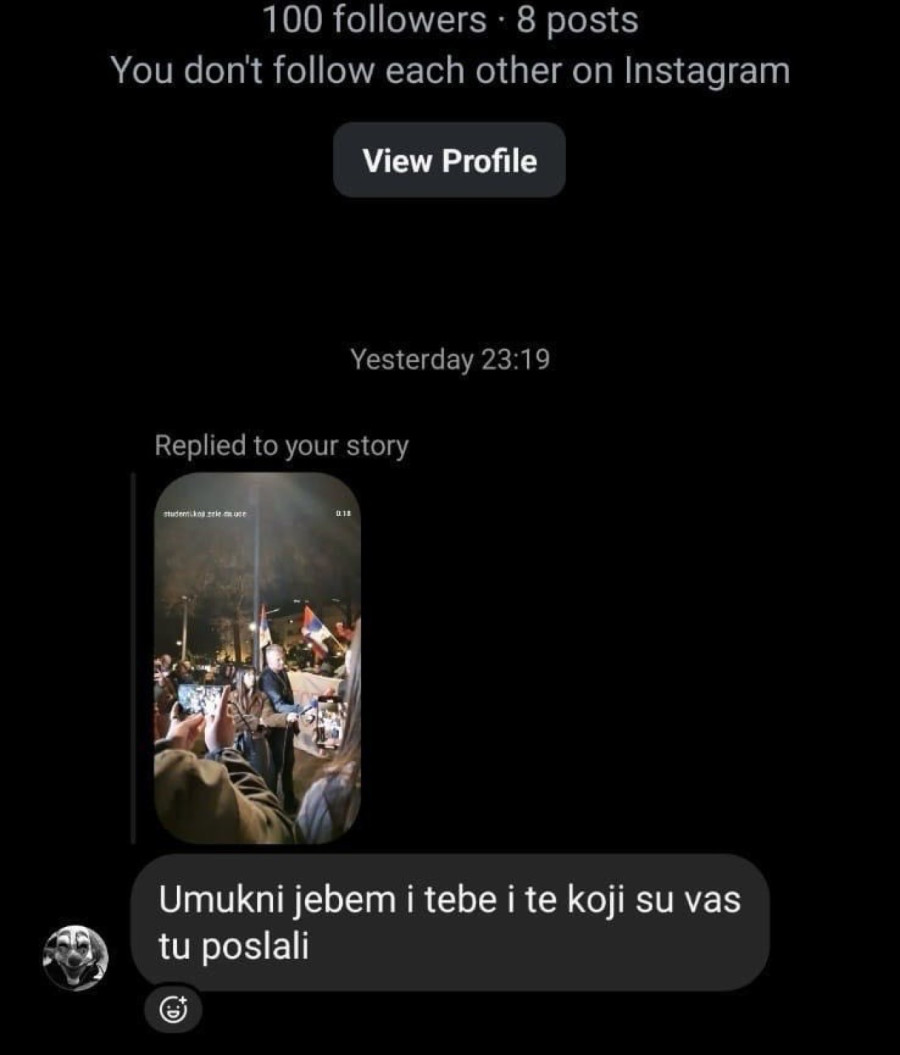Screen dimensions: 900x1055
Task: Add an emoji reaction to the message
Action: pyautogui.click(x=174, y=1011)
